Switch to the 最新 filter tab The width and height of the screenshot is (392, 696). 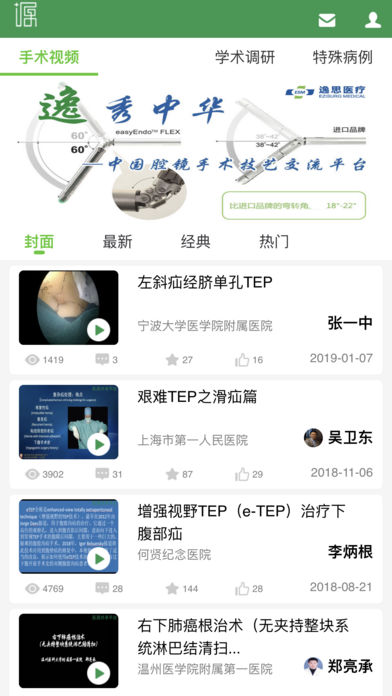pos(117,241)
